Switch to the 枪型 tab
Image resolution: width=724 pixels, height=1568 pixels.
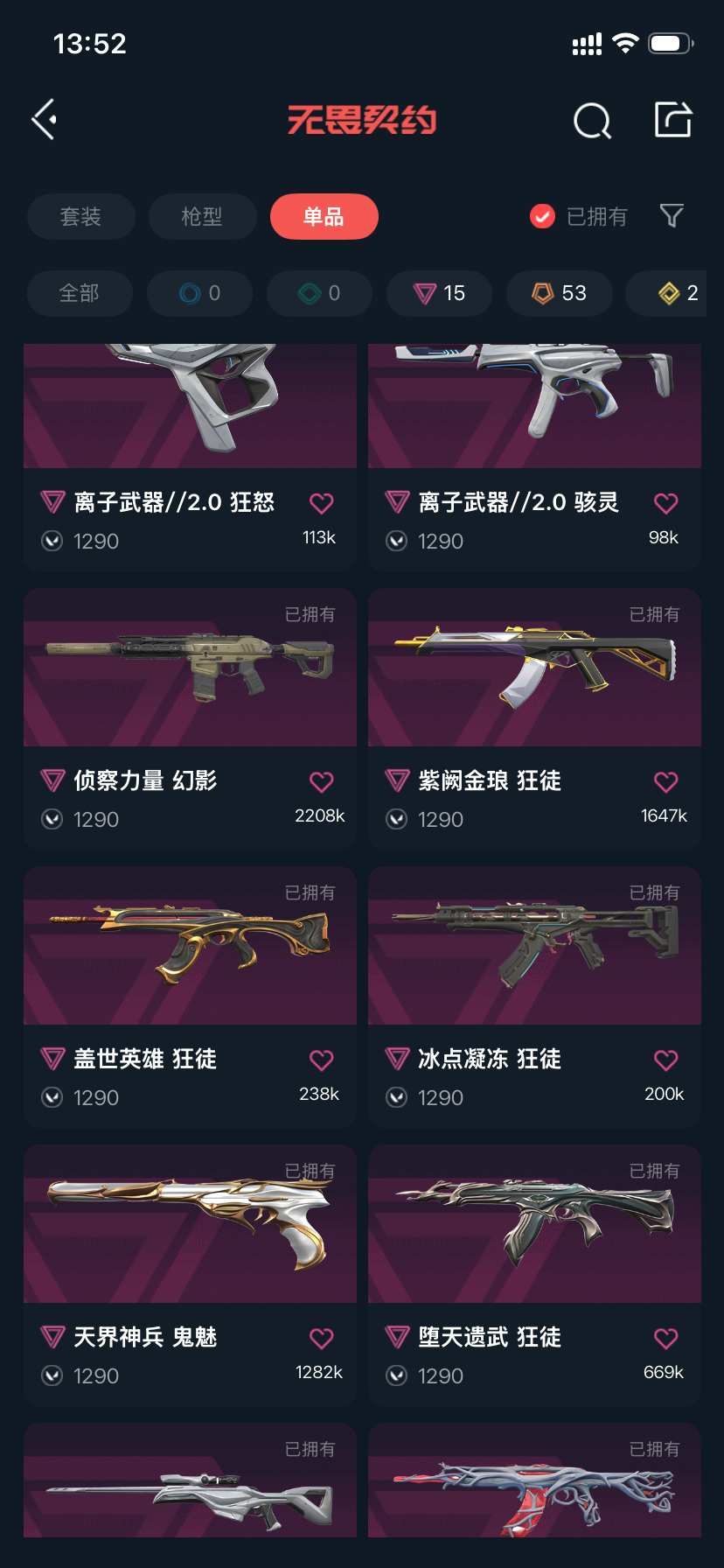coord(202,216)
